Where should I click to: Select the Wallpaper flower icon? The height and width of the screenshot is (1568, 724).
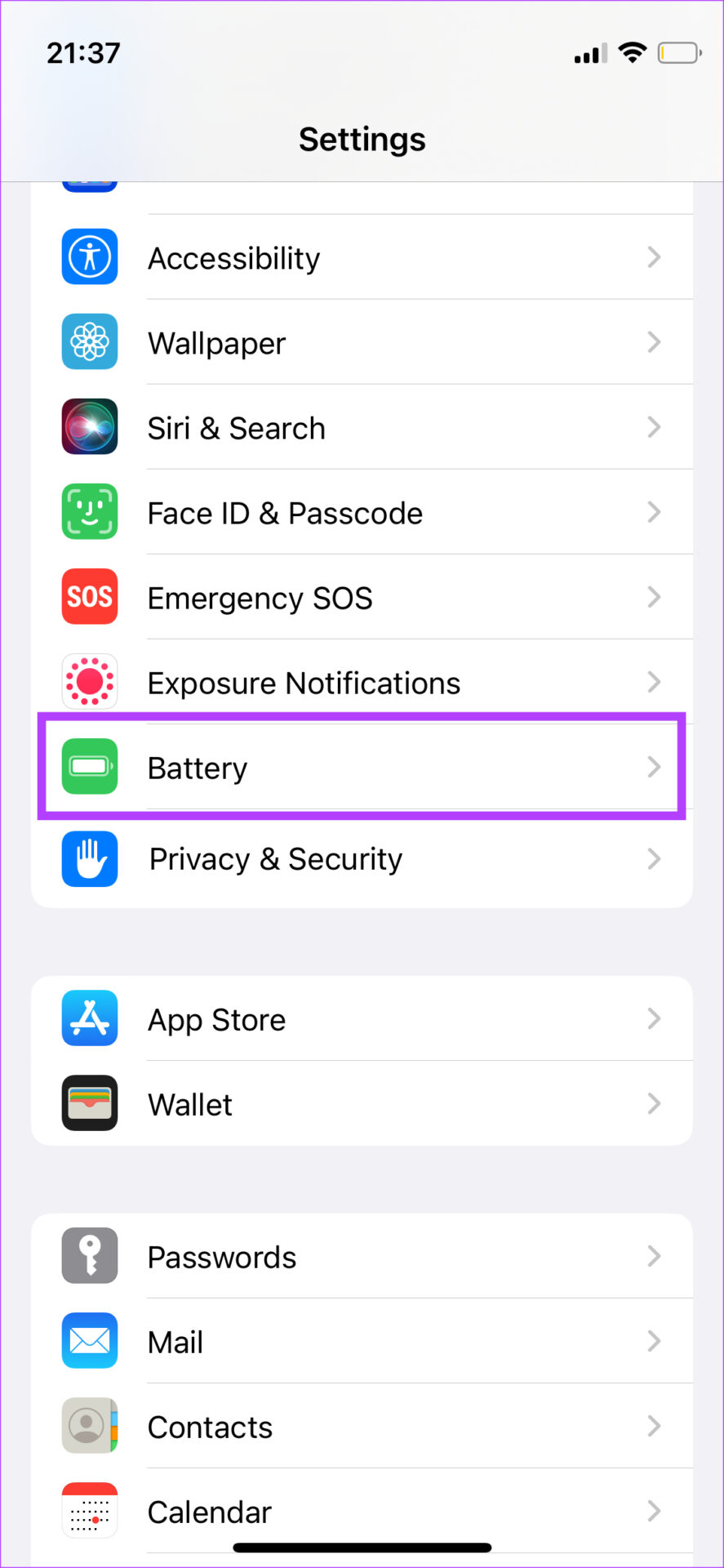click(90, 341)
